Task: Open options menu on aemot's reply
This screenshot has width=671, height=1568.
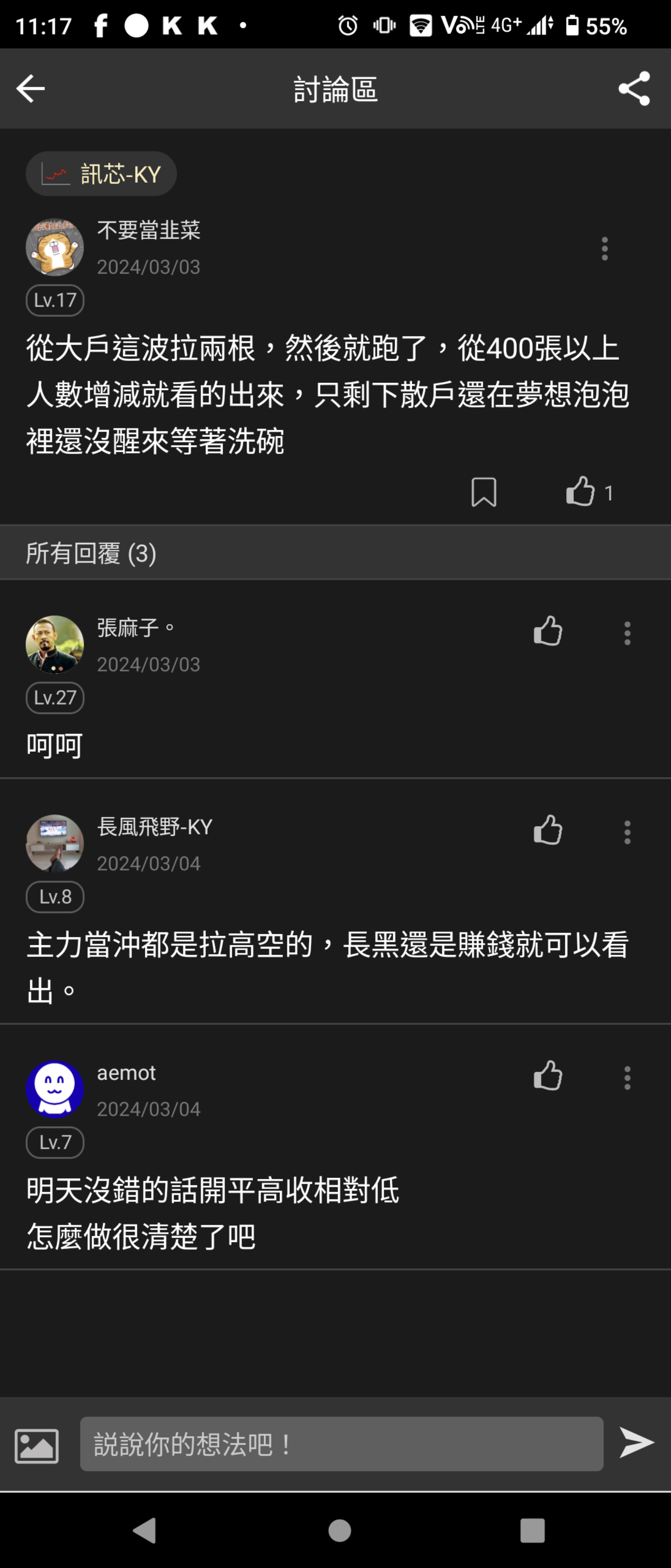Action: tap(627, 1077)
